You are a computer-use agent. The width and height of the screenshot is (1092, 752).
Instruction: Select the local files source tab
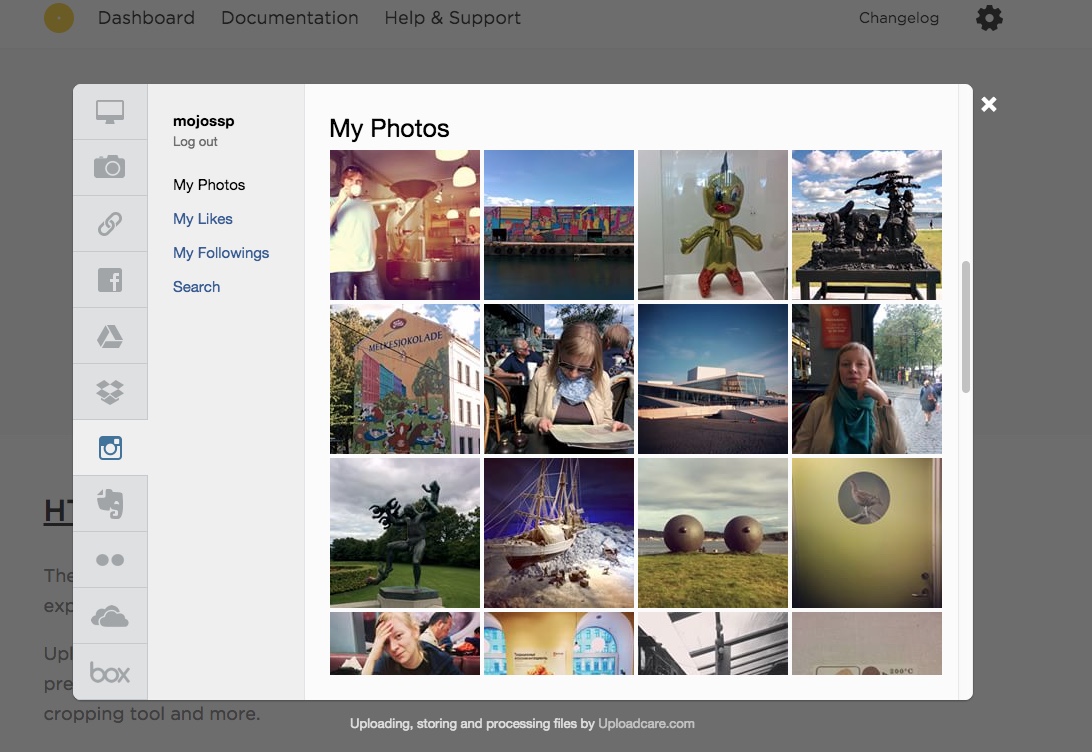(x=110, y=112)
